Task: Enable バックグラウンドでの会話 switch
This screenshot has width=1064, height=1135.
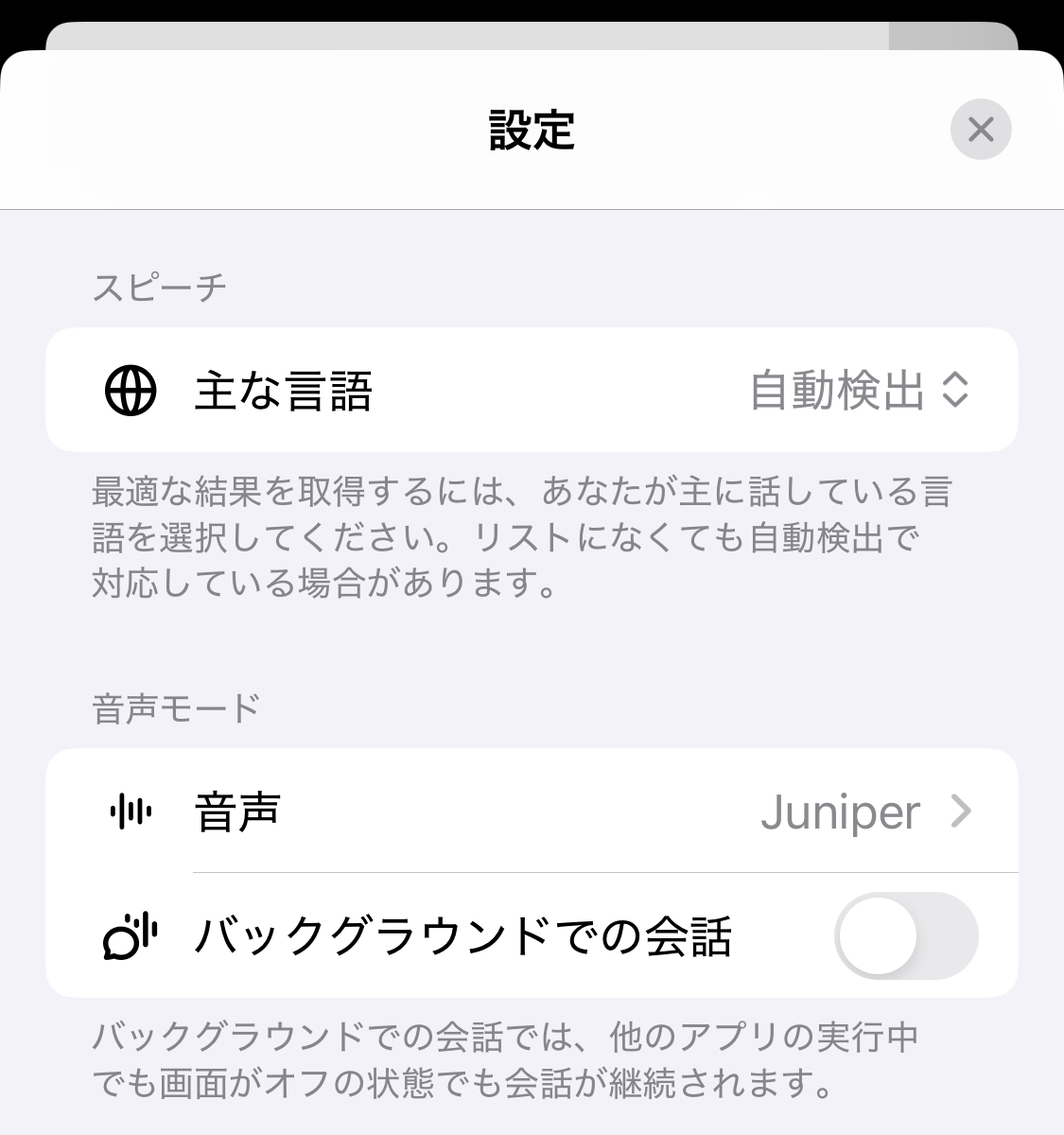Action: [905, 935]
